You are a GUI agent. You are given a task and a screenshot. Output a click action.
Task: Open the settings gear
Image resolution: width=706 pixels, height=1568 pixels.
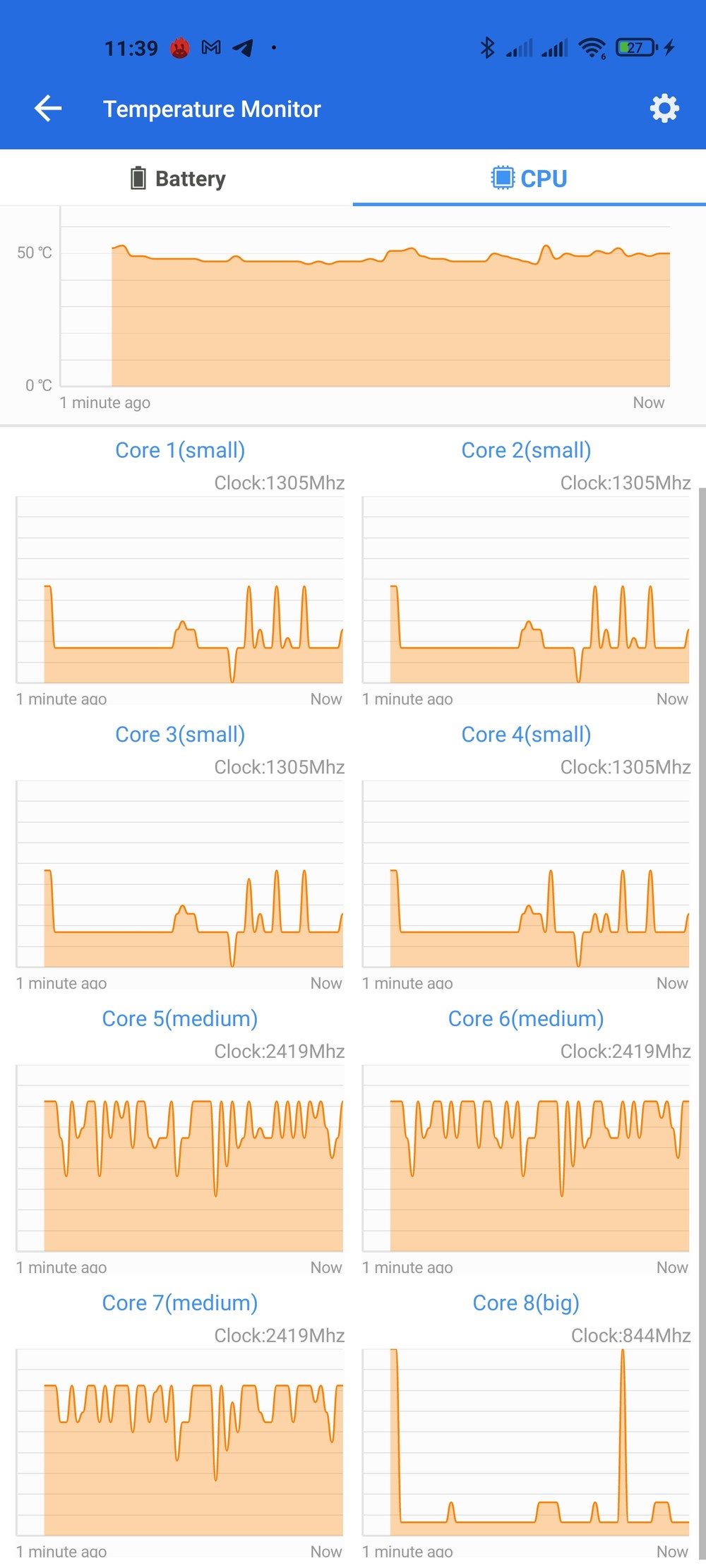point(664,109)
